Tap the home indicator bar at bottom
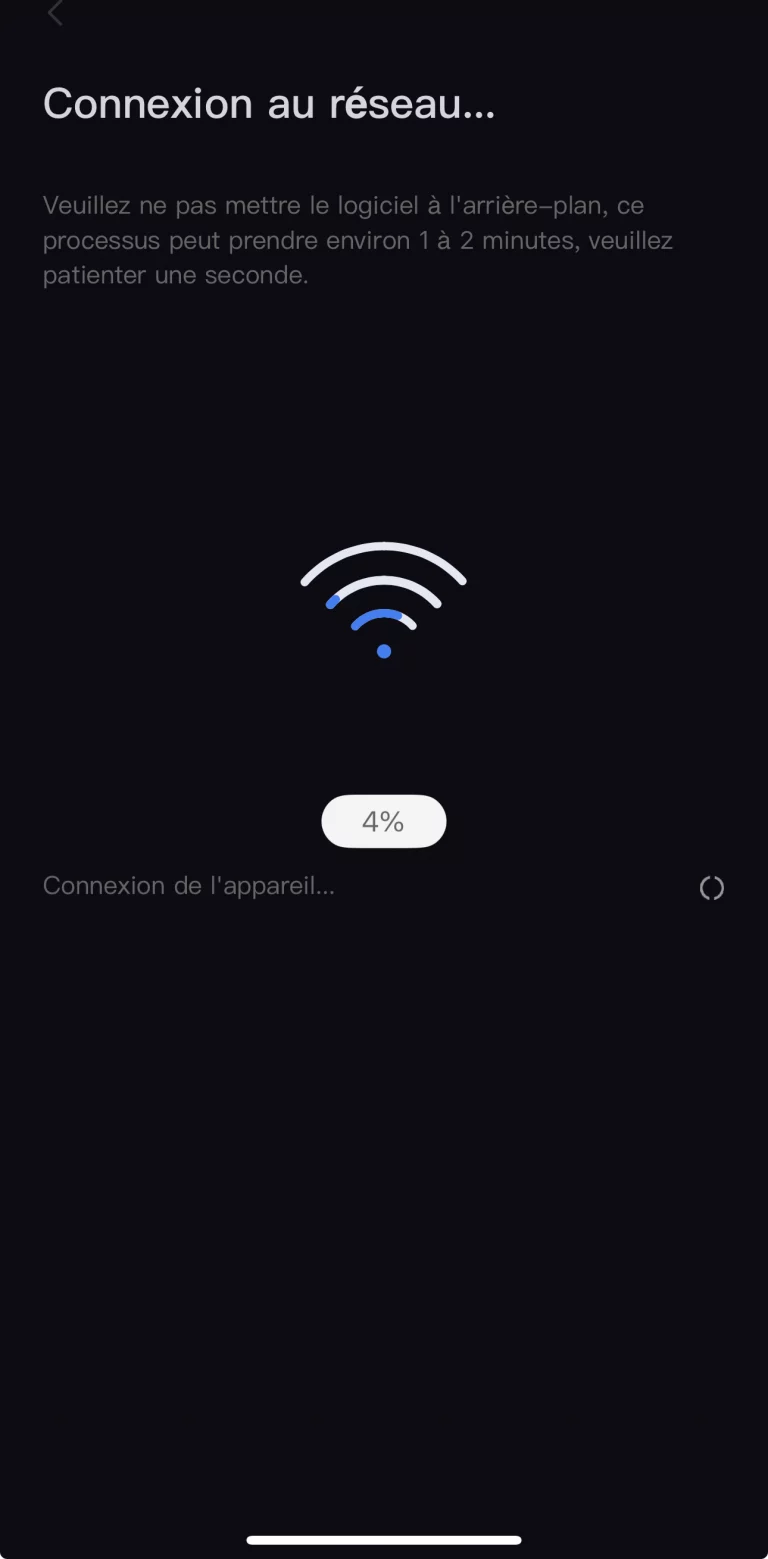The image size is (768, 1559). (x=383, y=1540)
